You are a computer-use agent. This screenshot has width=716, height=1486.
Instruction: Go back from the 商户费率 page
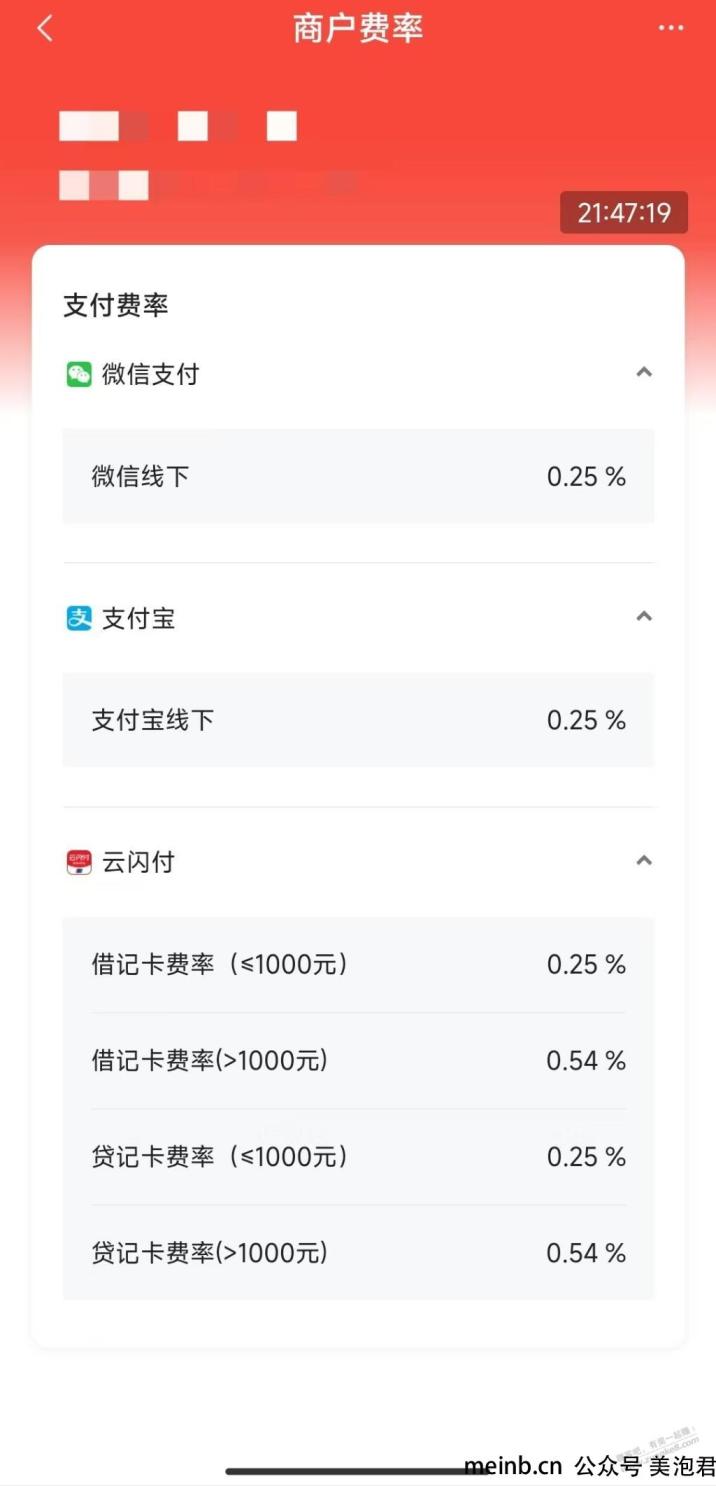pos(44,28)
